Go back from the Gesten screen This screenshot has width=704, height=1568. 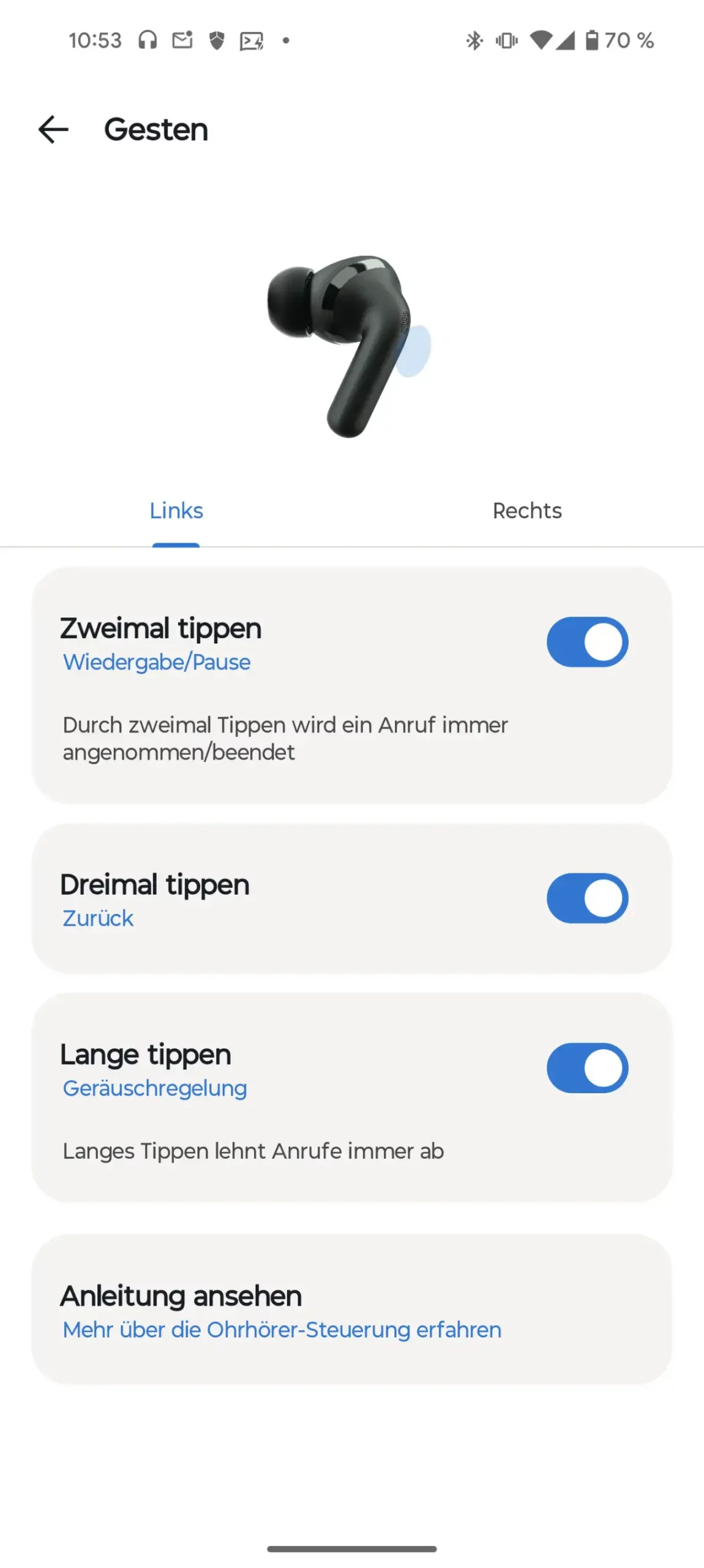click(x=53, y=130)
